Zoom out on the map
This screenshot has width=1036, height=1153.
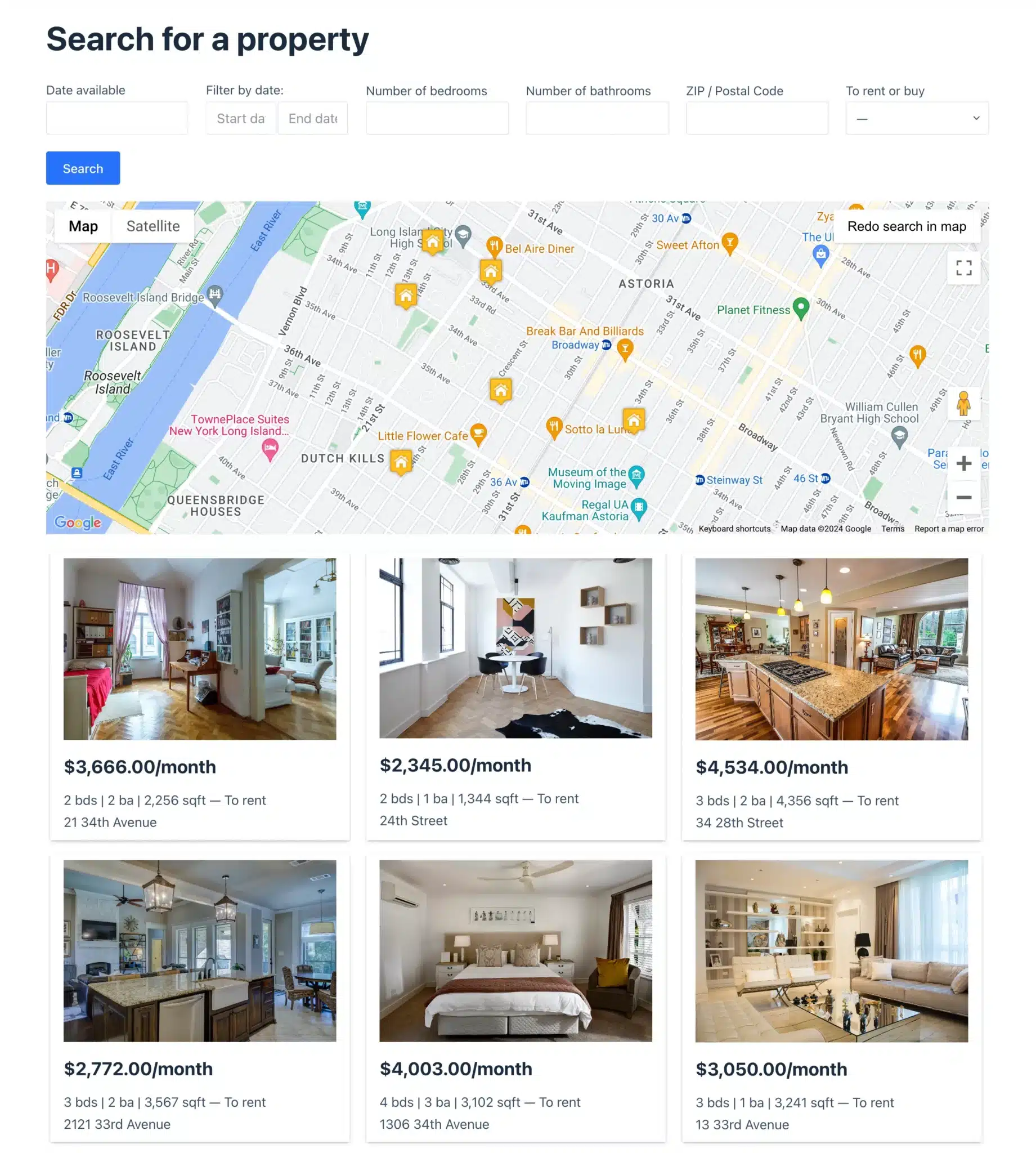[963, 497]
